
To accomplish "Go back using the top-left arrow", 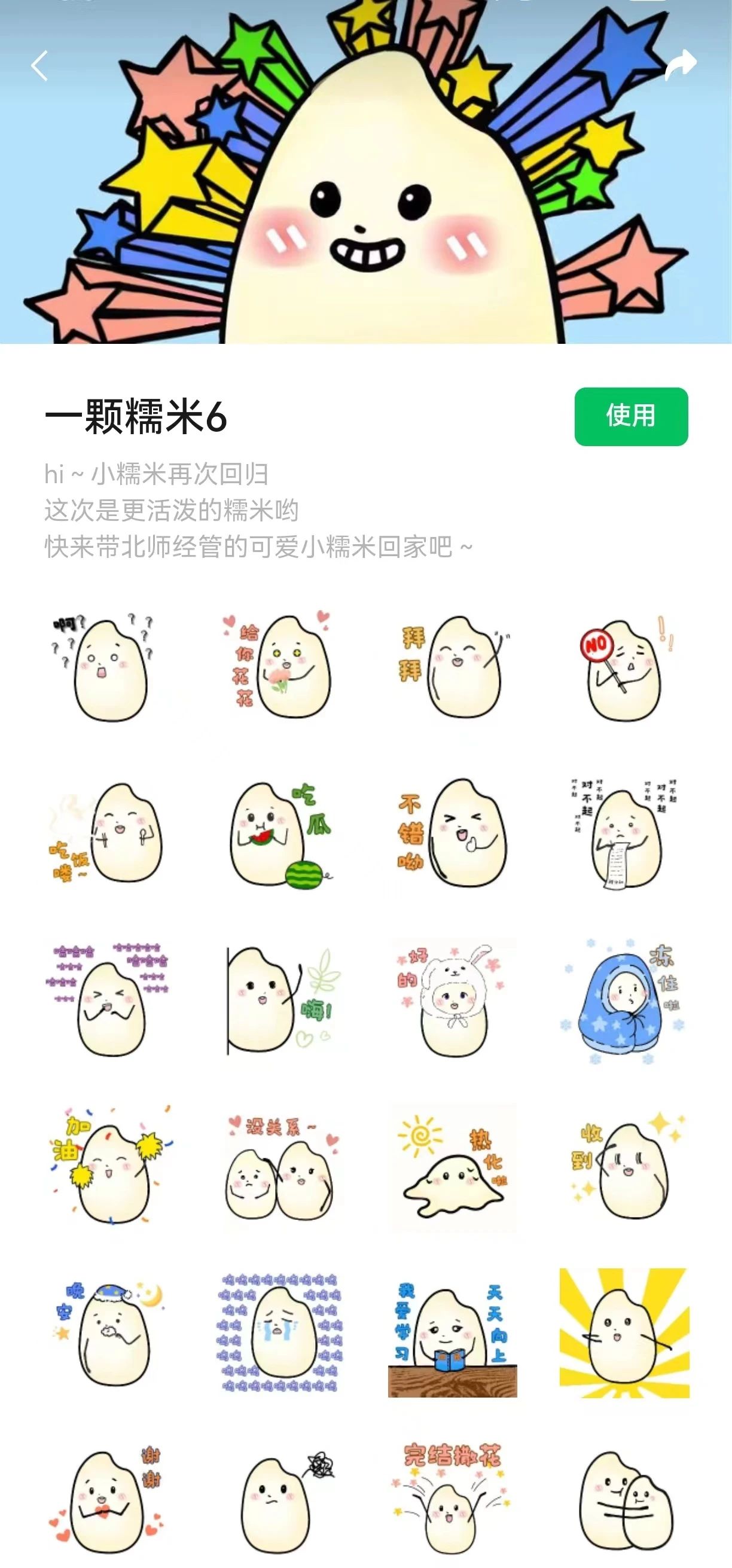I will tap(39, 66).
